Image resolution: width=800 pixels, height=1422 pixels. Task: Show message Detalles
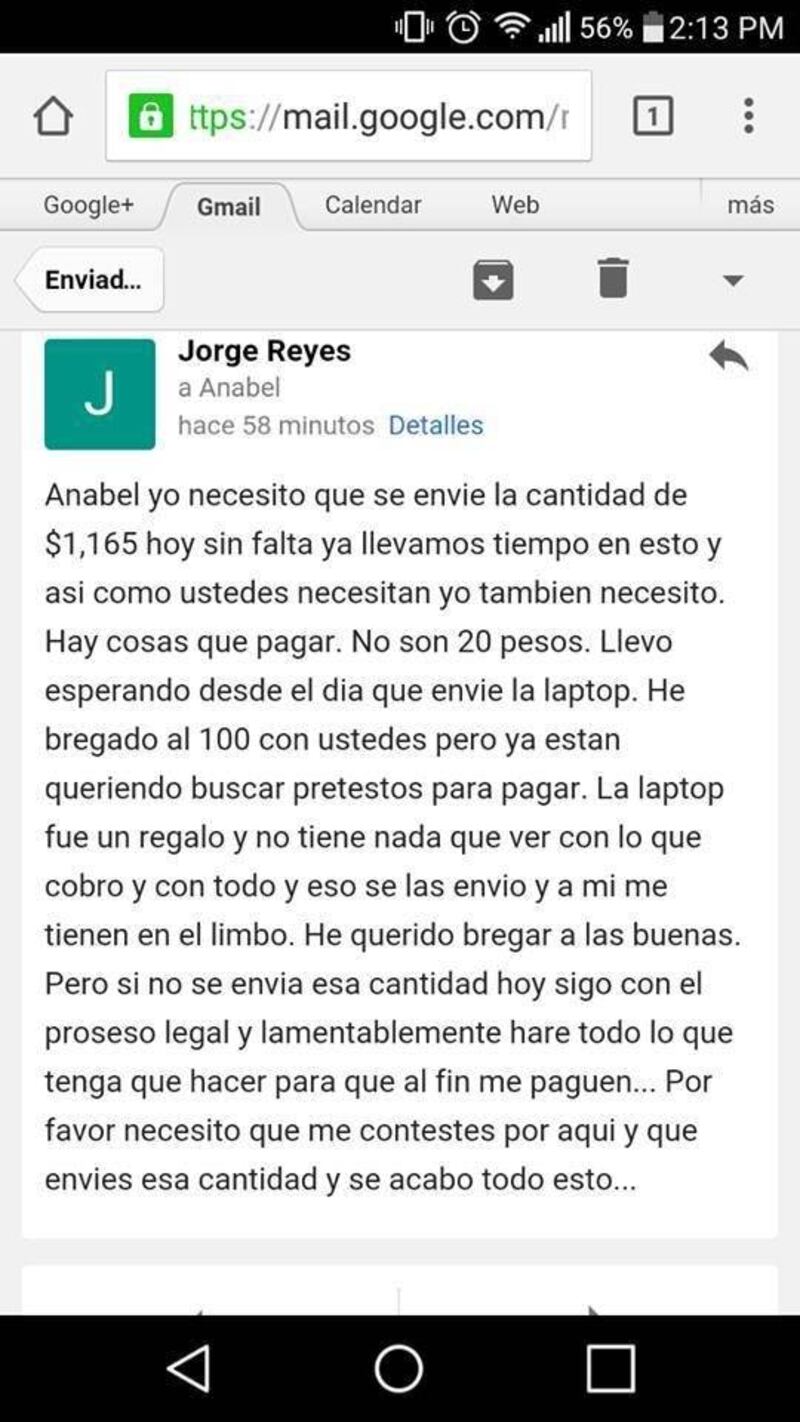tap(436, 425)
